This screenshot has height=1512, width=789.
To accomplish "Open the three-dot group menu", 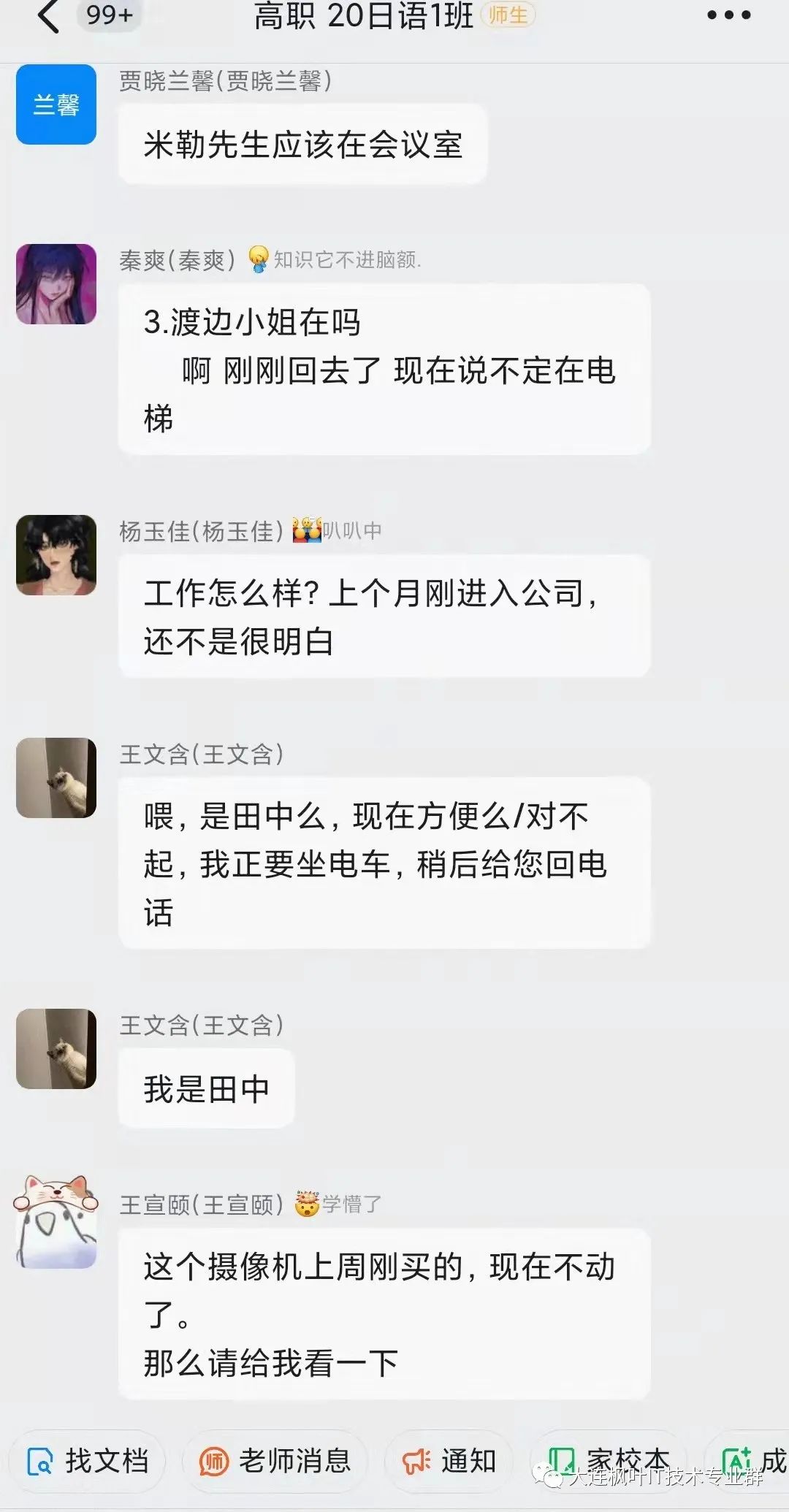I will coord(728,15).
